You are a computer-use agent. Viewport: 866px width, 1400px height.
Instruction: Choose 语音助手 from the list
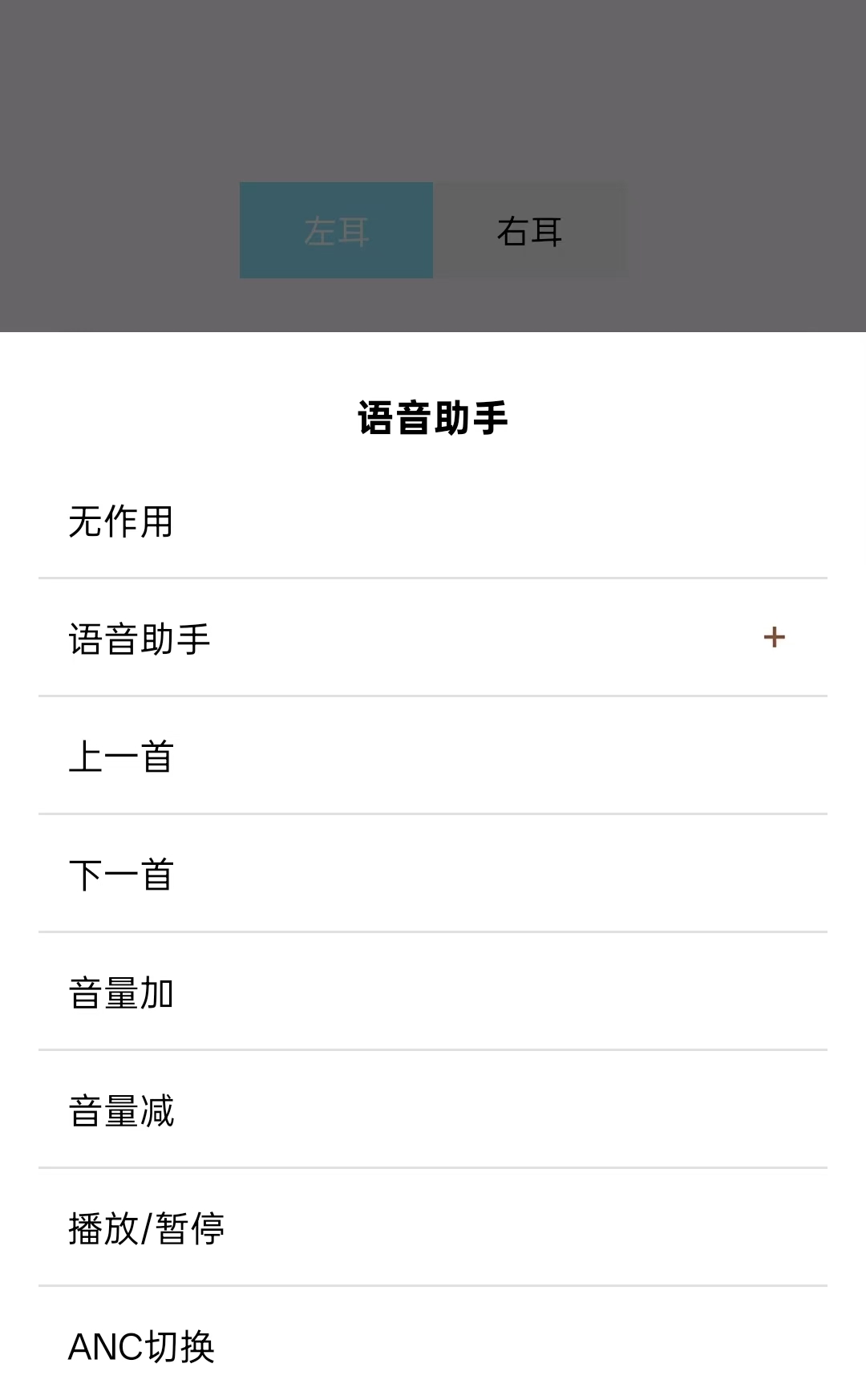[x=433, y=638]
